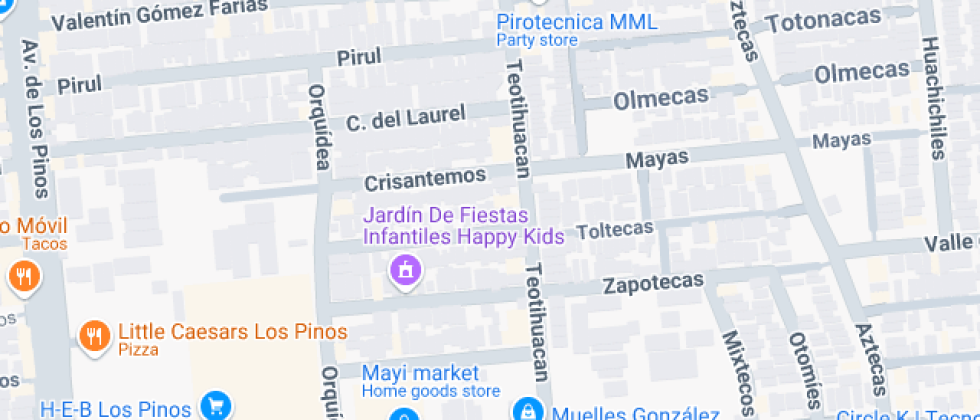This screenshot has width=980, height=420.
Task: Open the Muelles González shopping bag marker
Action: [x=525, y=411]
